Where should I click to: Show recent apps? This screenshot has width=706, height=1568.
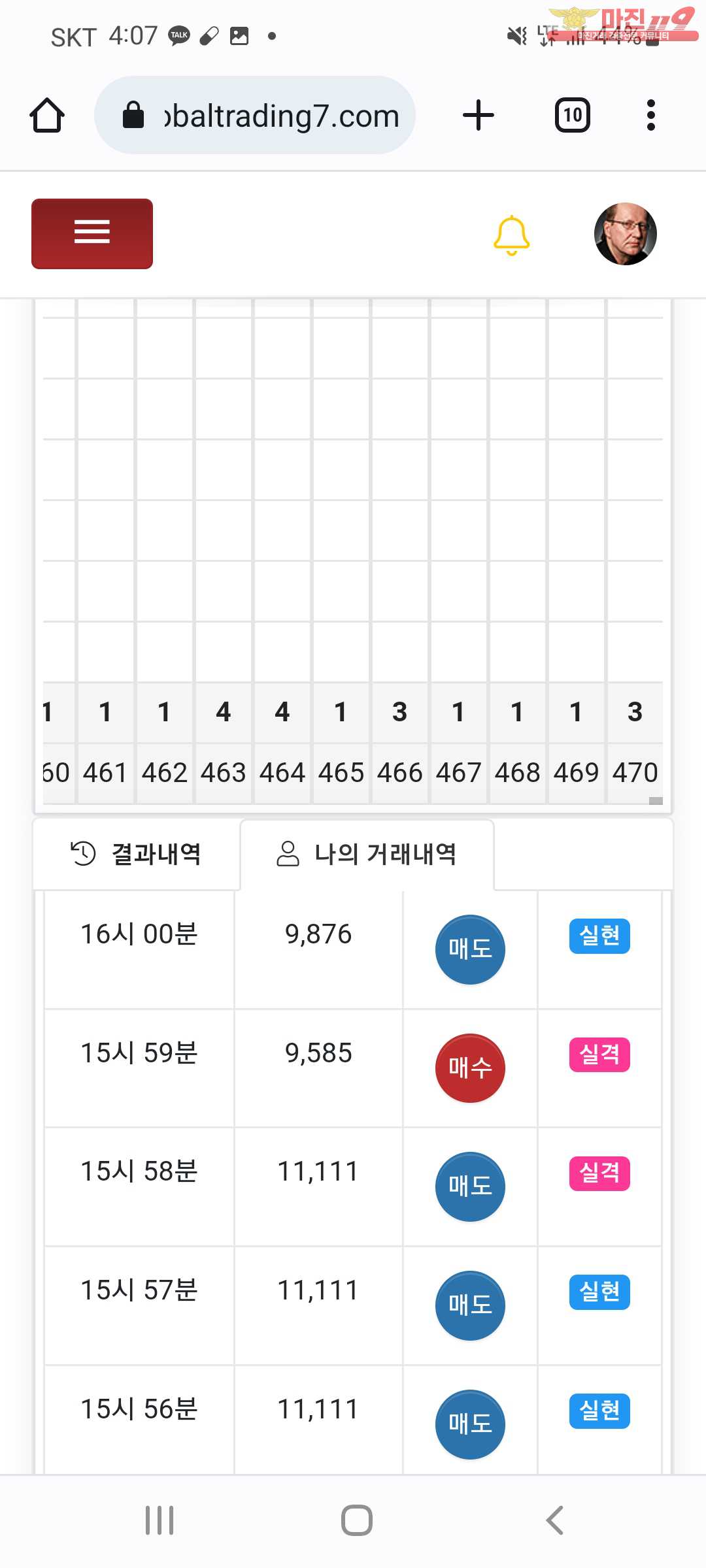coord(160,1520)
